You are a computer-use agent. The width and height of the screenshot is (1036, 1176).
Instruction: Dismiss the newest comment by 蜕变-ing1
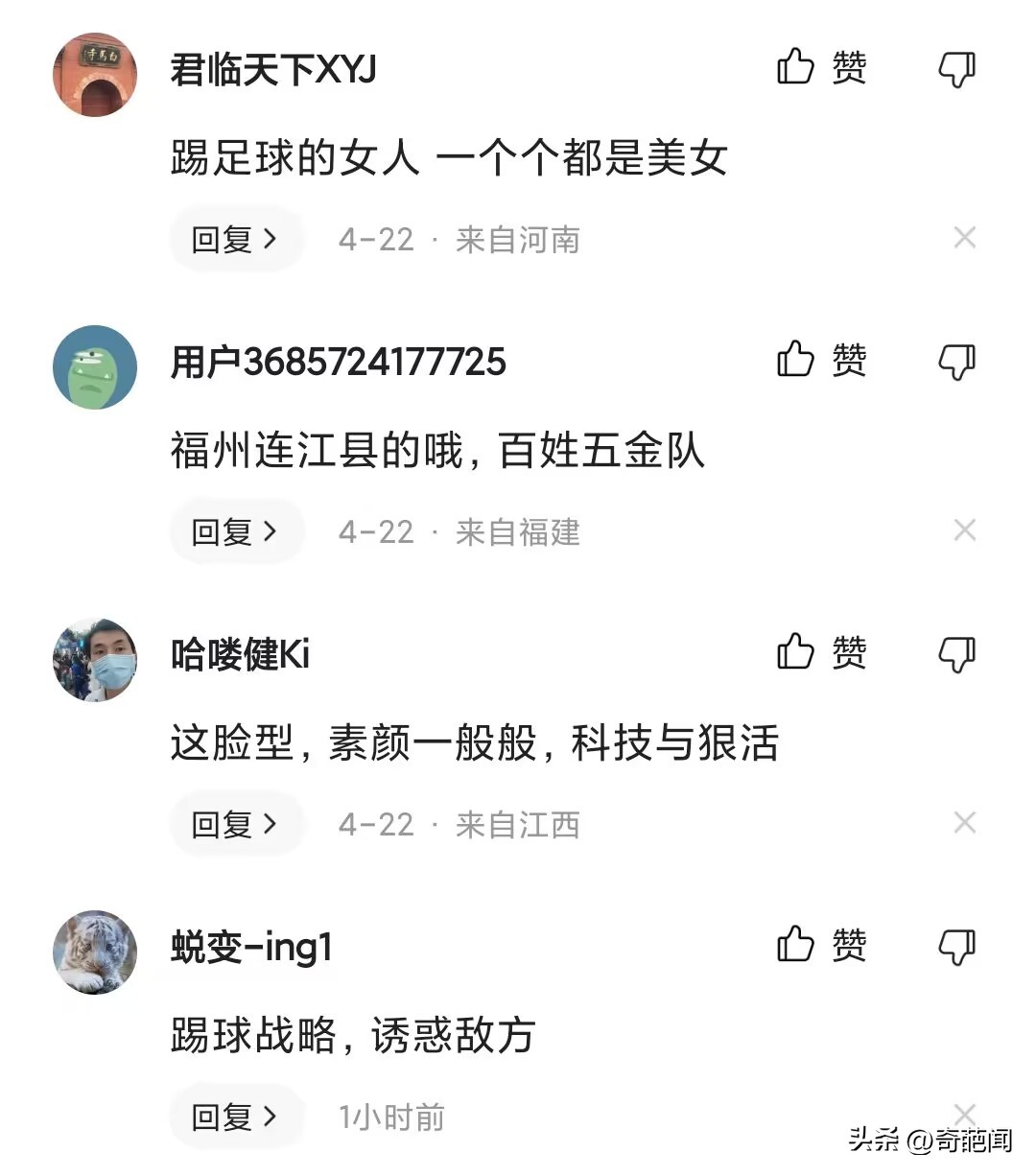click(x=965, y=1116)
